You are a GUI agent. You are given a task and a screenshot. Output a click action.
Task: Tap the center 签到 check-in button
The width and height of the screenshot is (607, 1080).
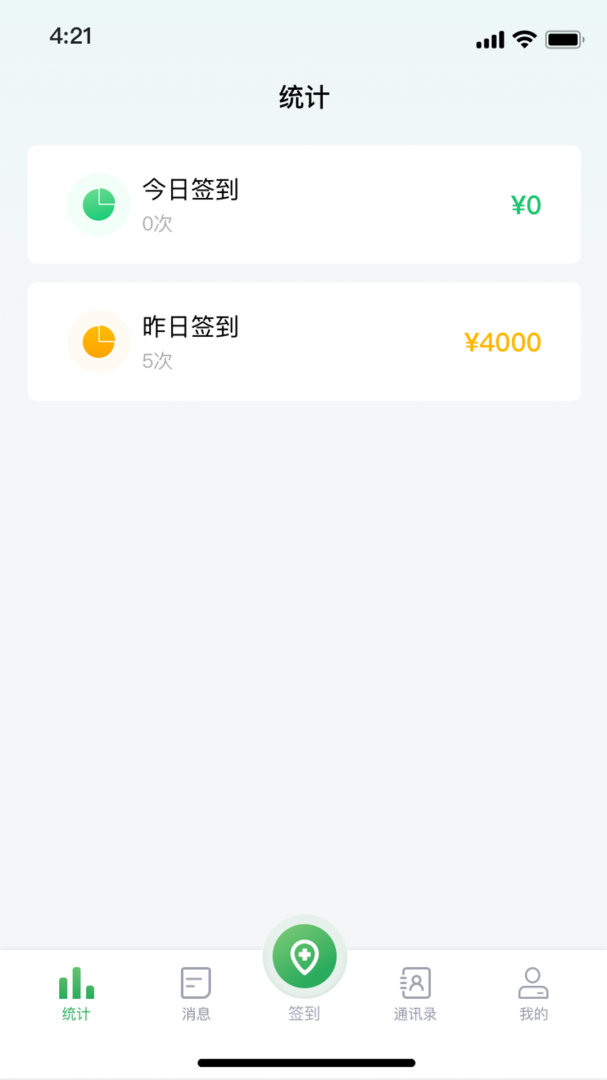[304, 957]
